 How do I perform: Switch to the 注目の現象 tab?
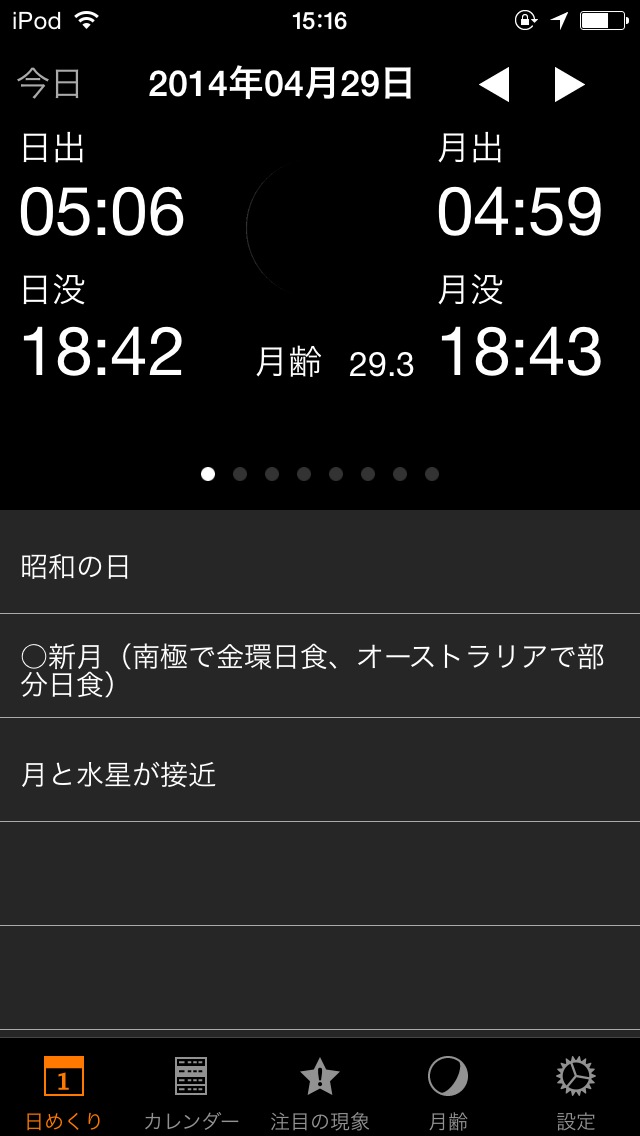[320, 1090]
